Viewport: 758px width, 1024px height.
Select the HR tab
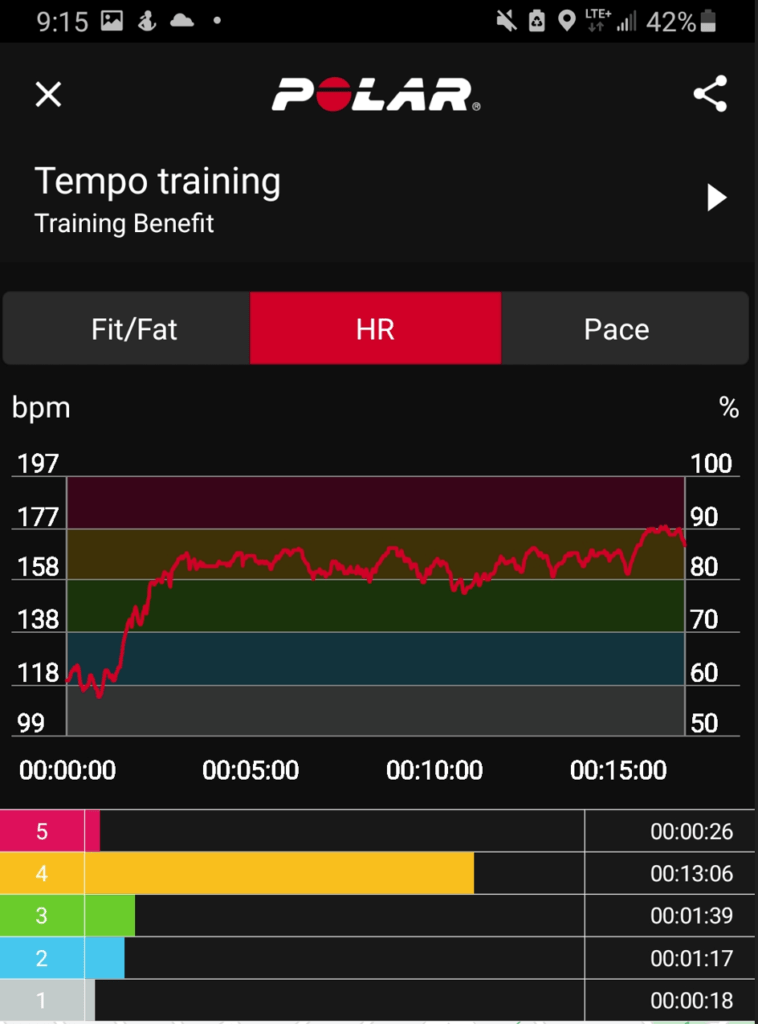[375, 328]
